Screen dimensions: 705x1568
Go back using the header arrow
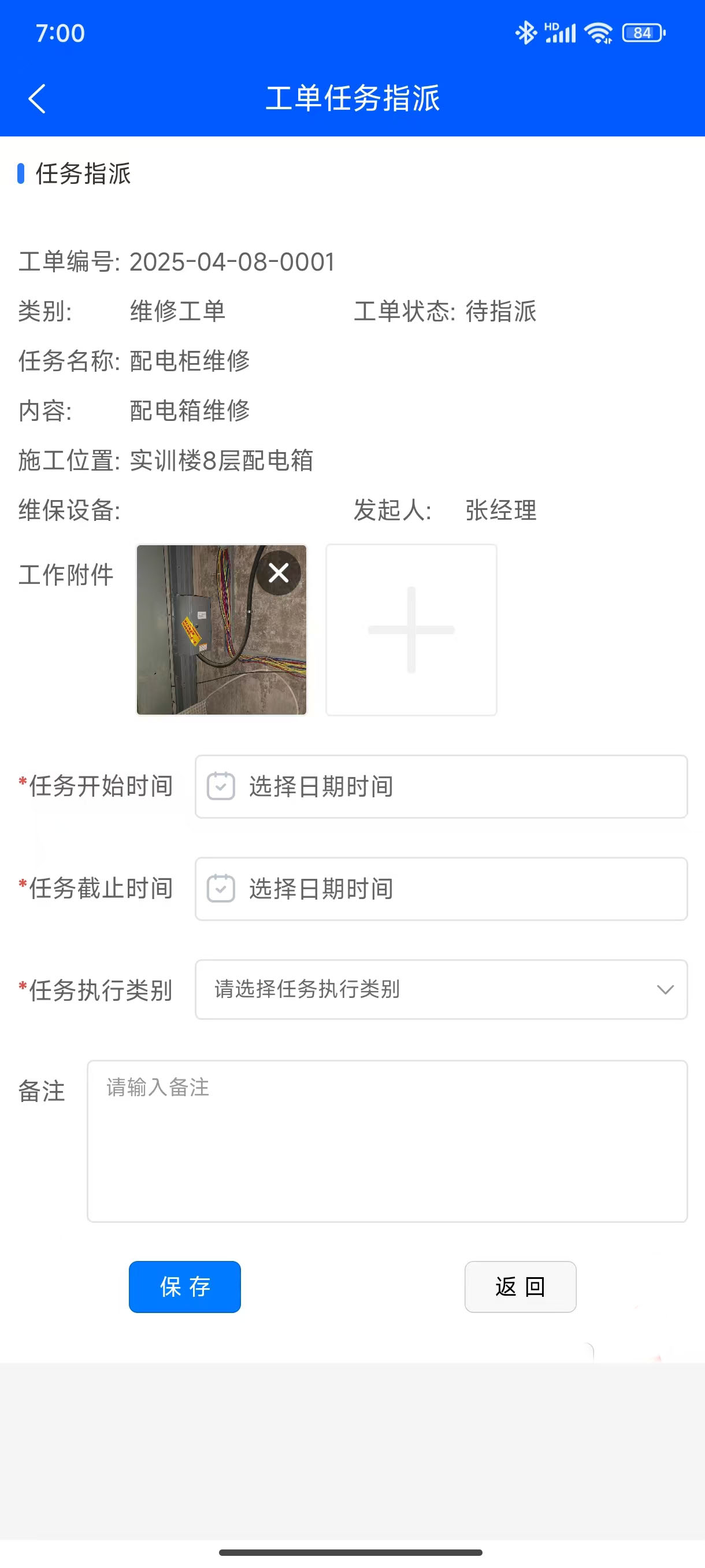click(x=37, y=99)
